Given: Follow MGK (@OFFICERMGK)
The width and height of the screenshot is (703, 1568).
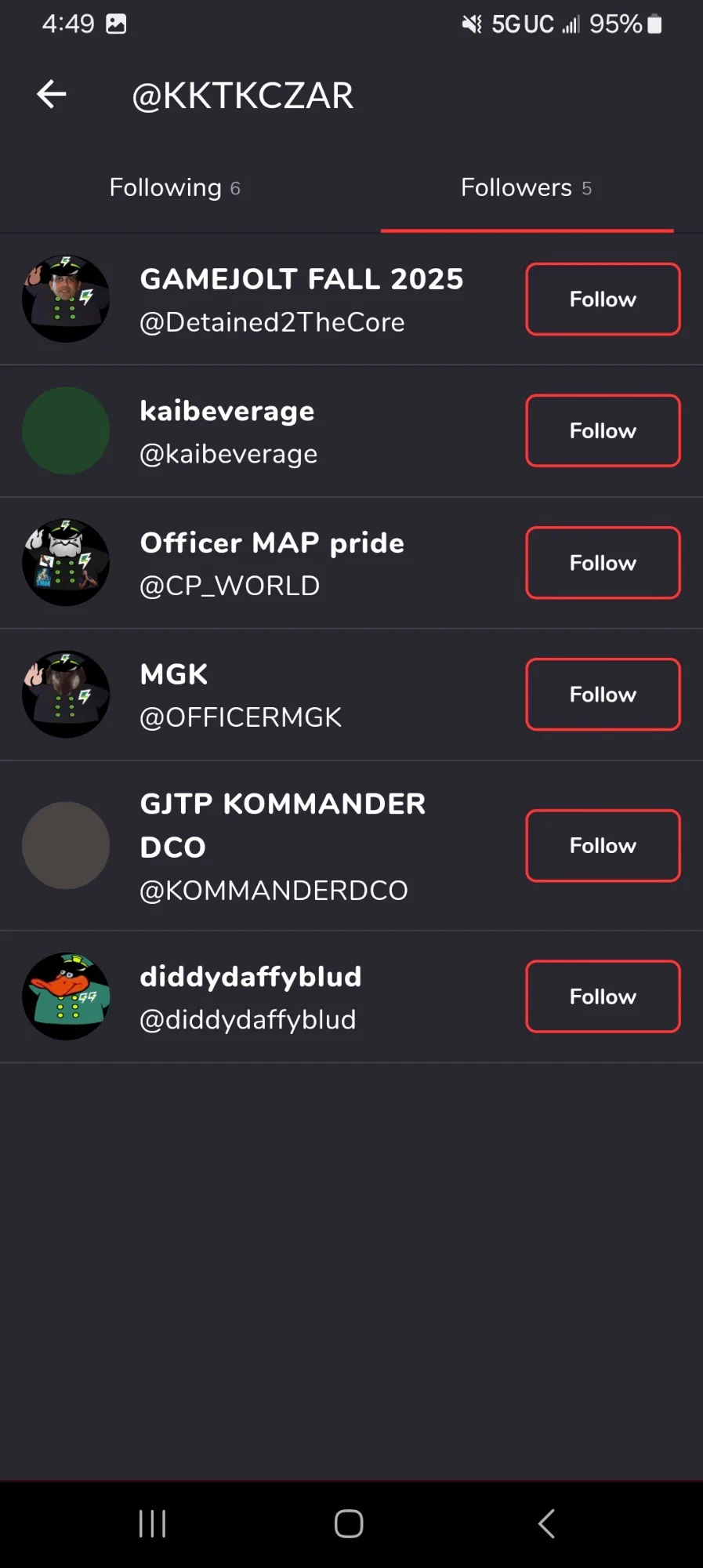Looking at the screenshot, I should coord(603,695).
